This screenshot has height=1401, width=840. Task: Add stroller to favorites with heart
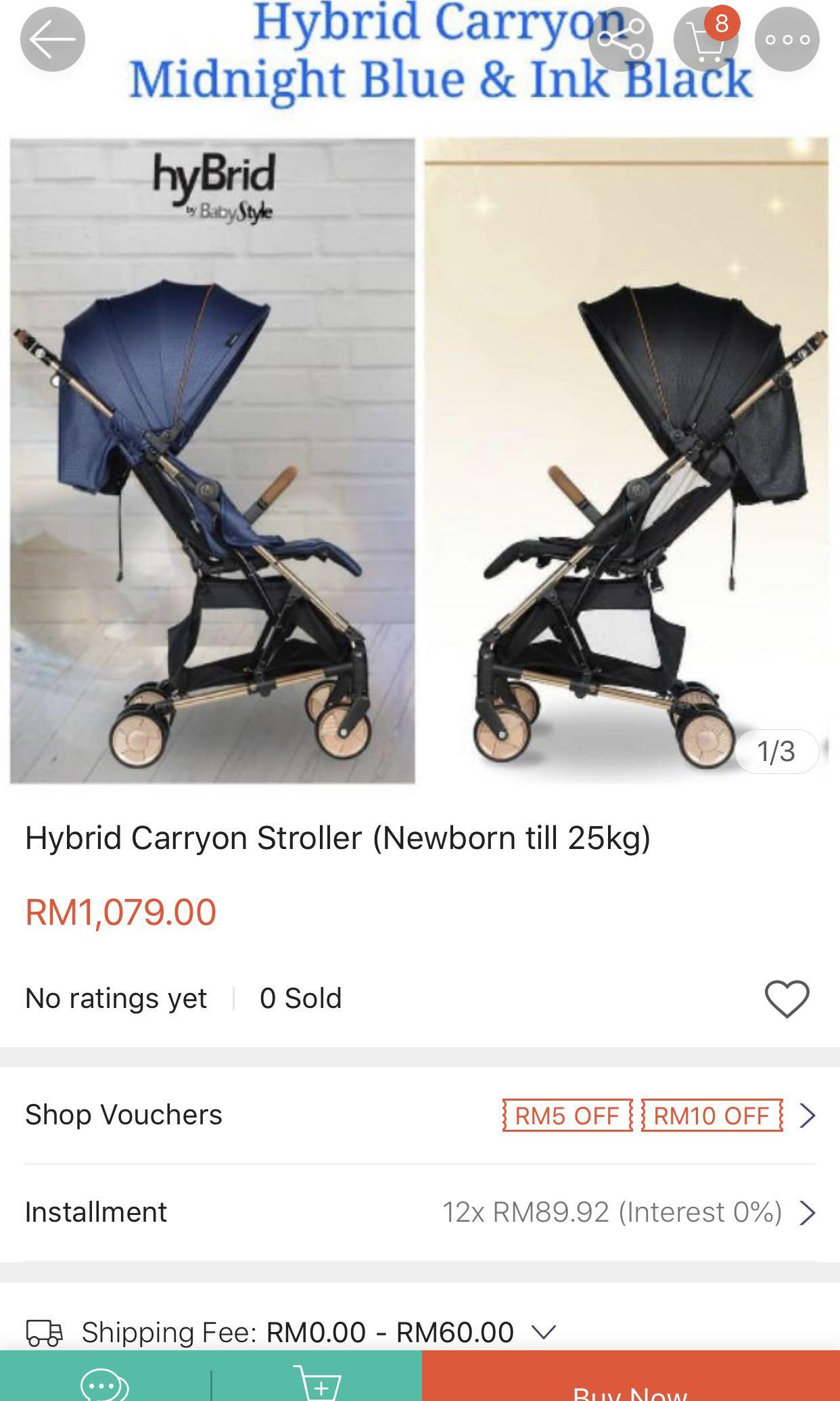pos(787,998)
